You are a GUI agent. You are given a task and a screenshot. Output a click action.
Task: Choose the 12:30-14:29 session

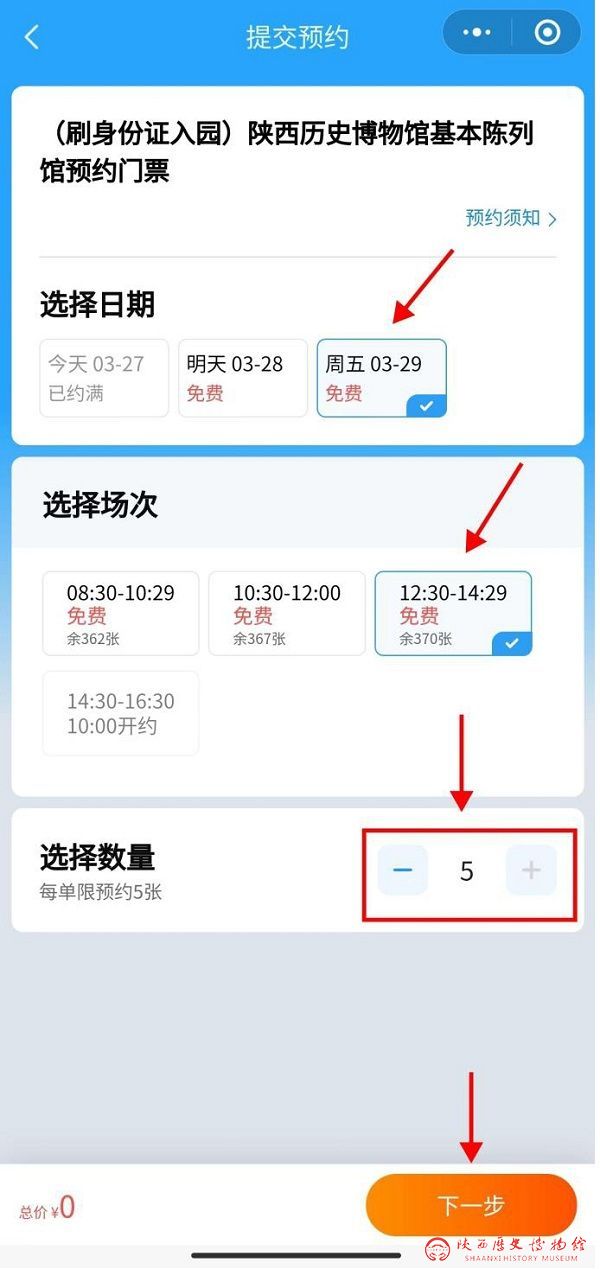tap(453, 613)
